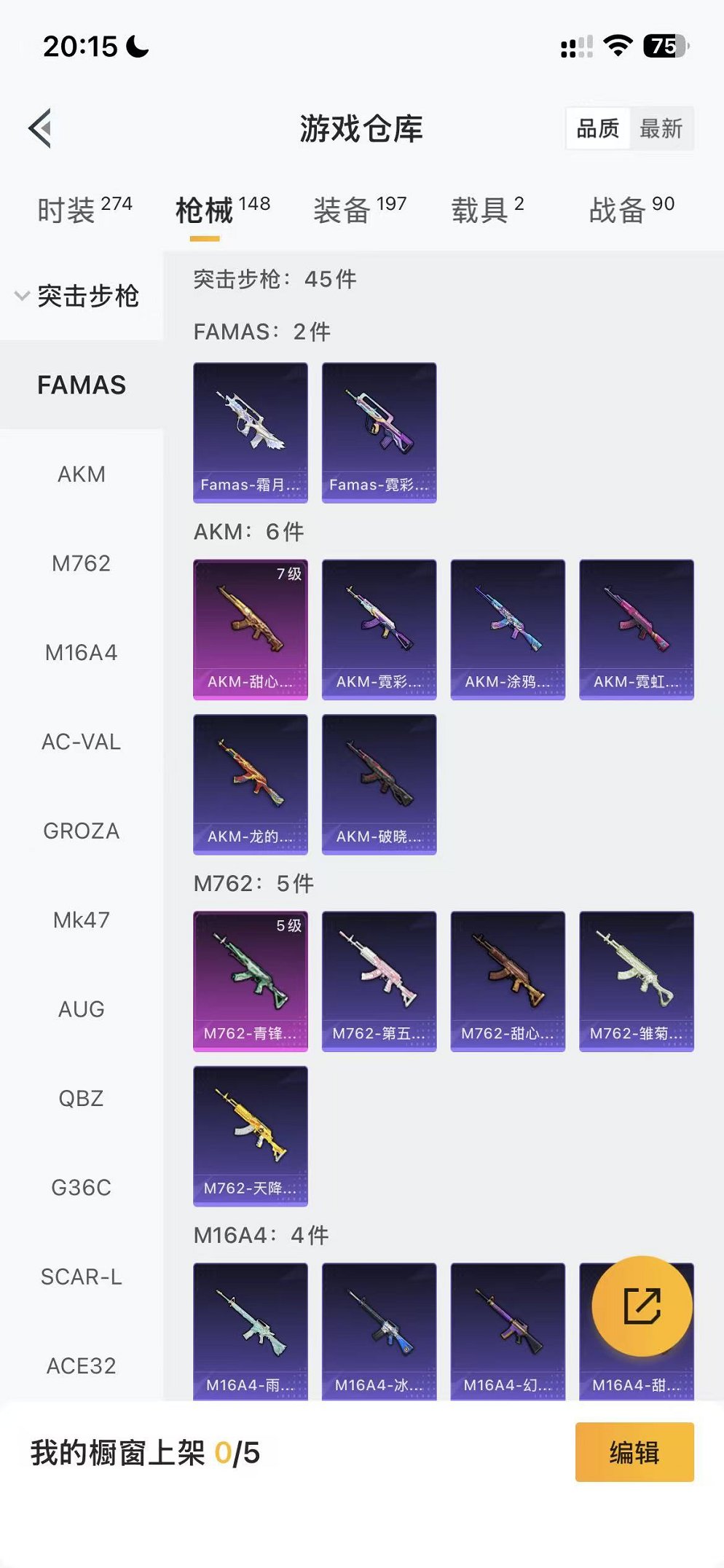Sort the warehouse by 最新
This screenshot has height=1568, width=724.
pyautogui.click(x=661, y=129)
